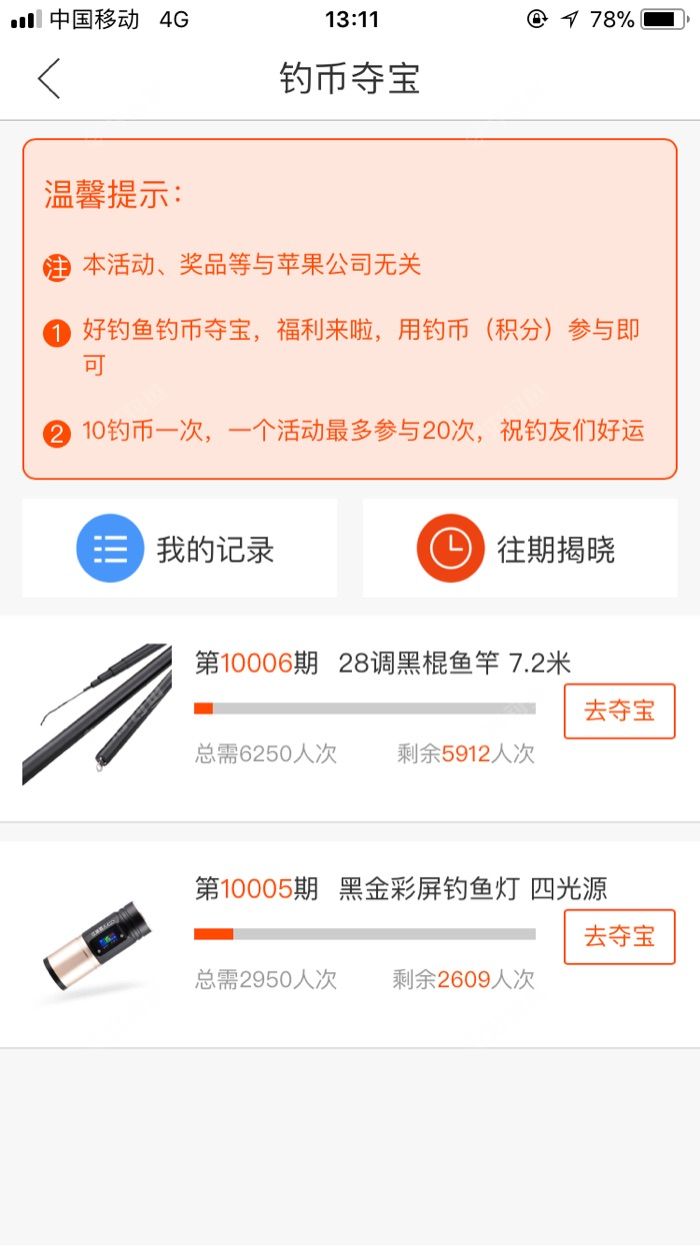Go back from the 钓币夺宝 page
700x1246 pixels.
[x=49, y=78]
